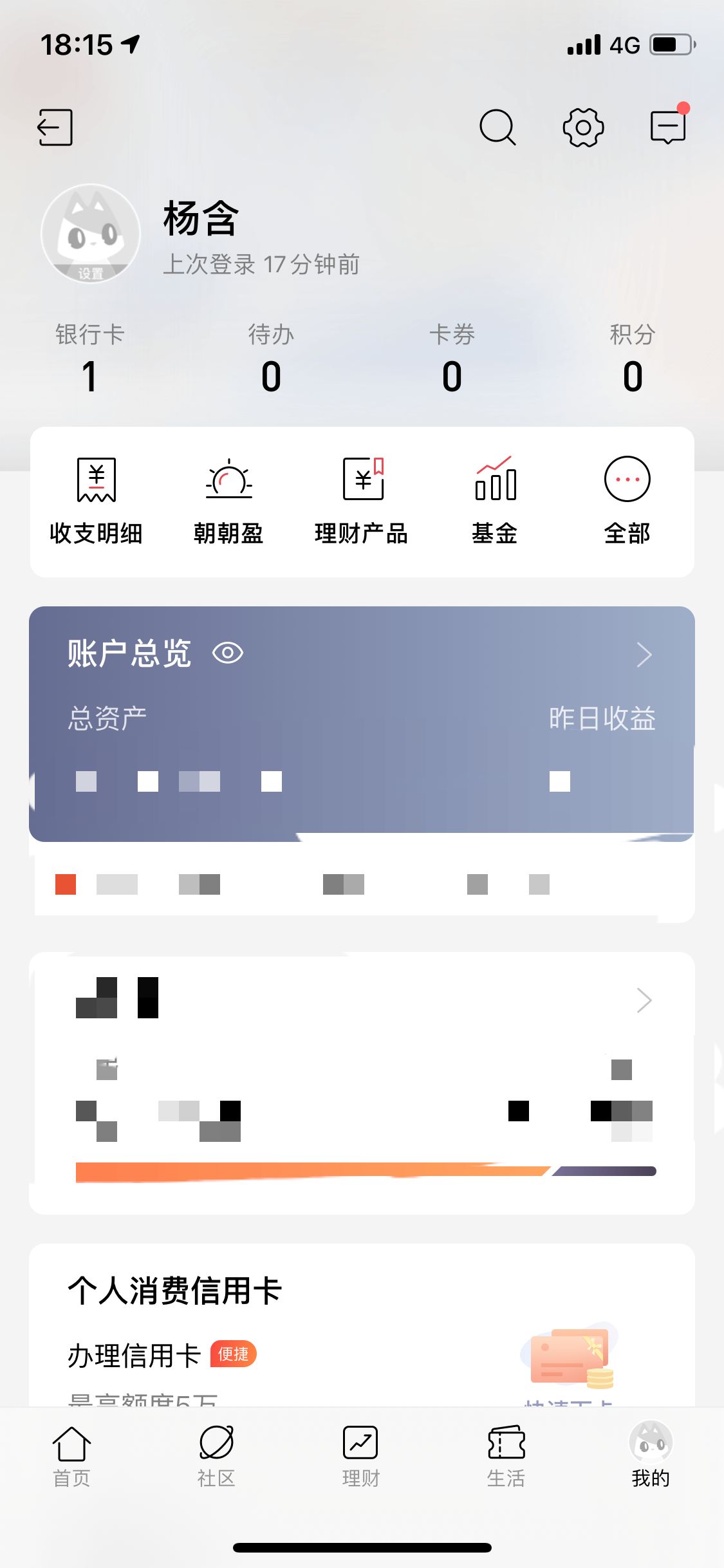The width and height of the screenshot is (724, 1568).
Task: Open the search magnifier icon
Action: pyautogui.click(x=497, y=127)
